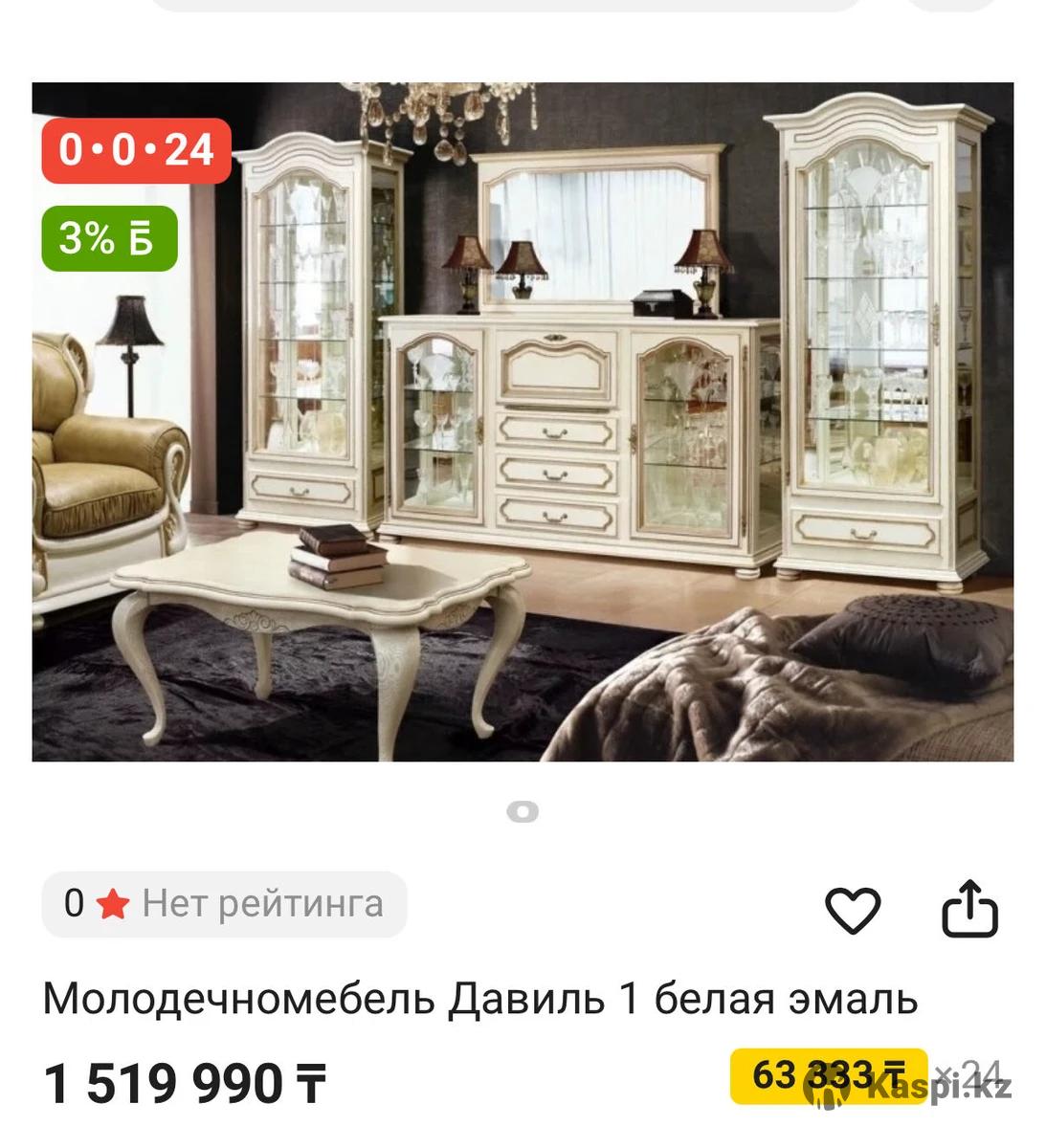Open the Нет рейтинга rating chip
The image size is (1046, 1148).
pos(225,904)
